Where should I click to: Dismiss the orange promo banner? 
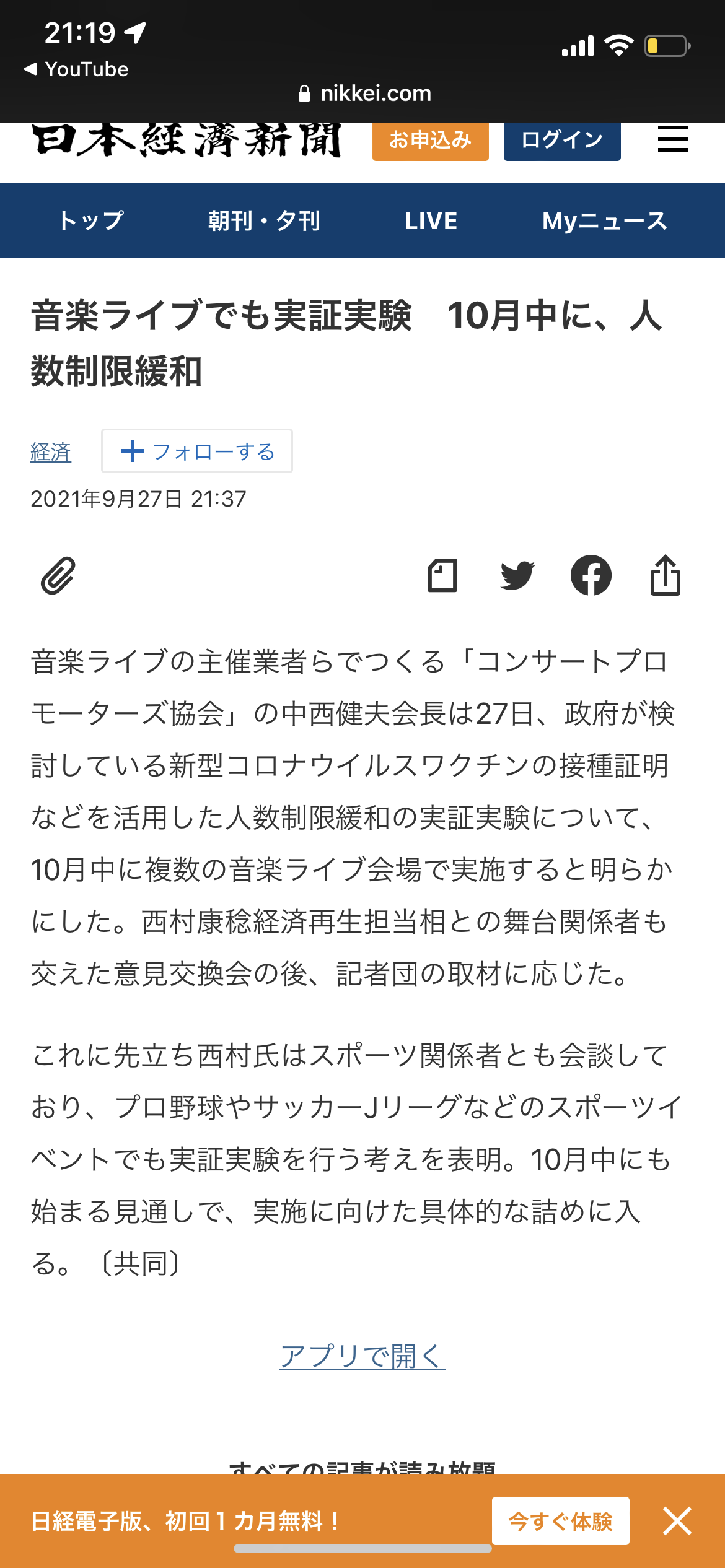tap(677, 1521)
